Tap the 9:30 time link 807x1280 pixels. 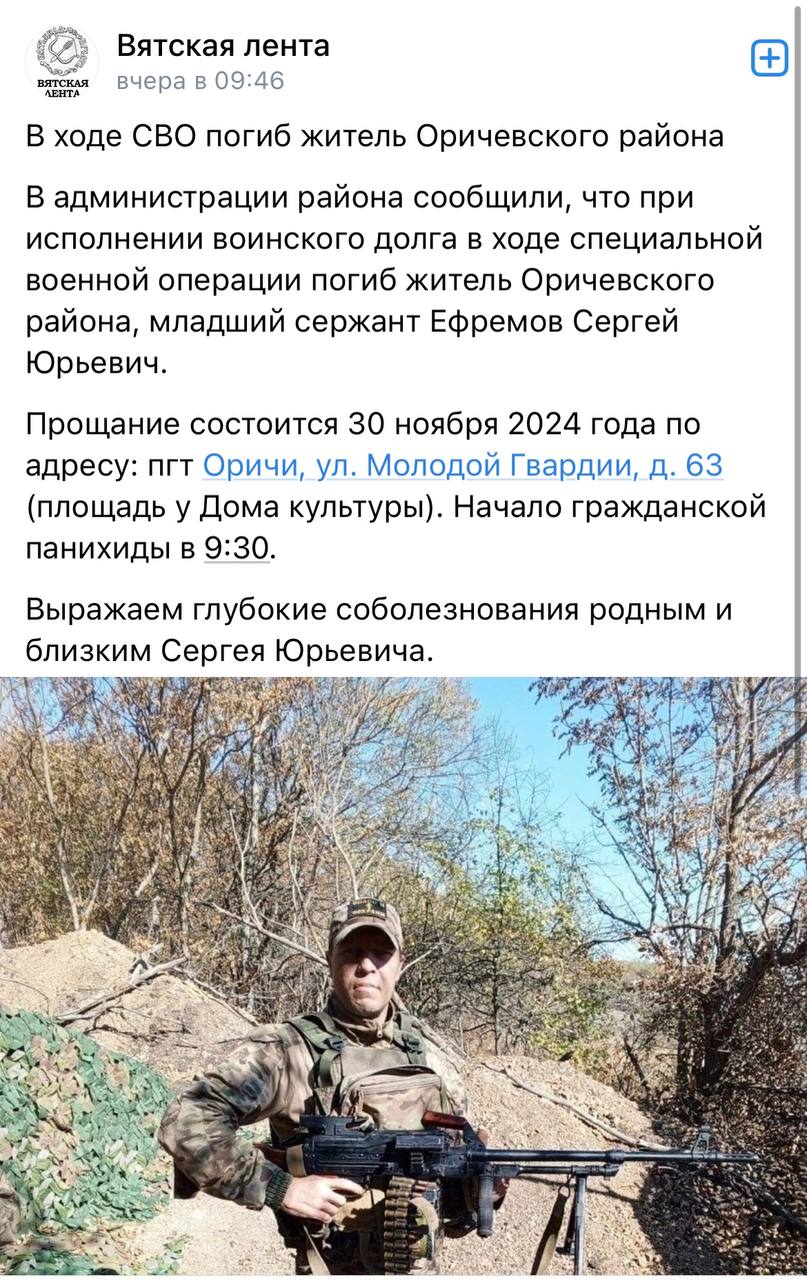point(237,549)
